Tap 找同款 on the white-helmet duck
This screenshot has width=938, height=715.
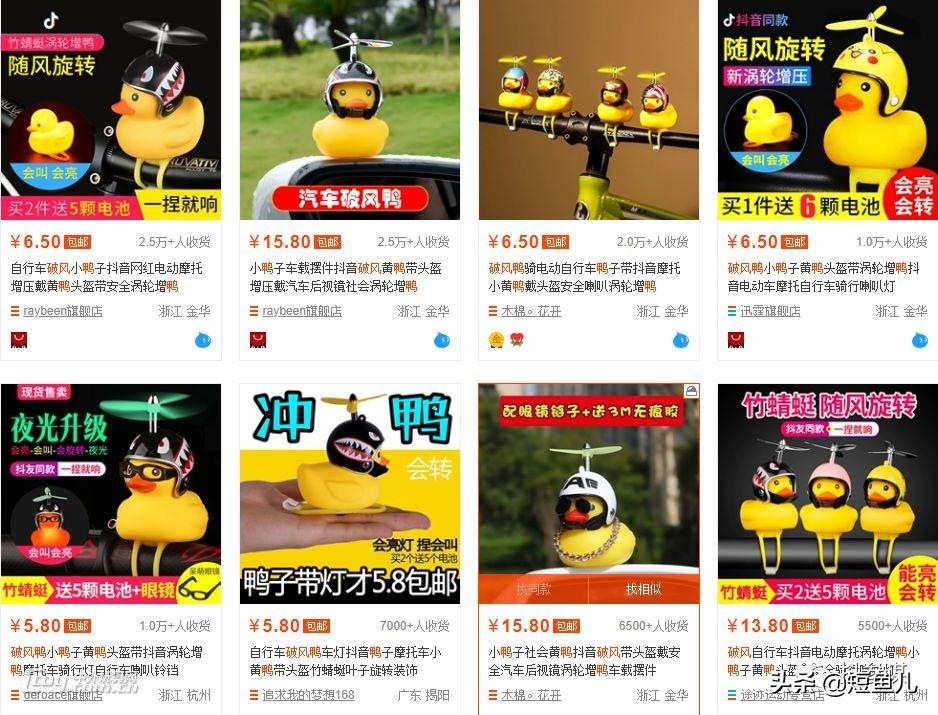coord(533,589)
